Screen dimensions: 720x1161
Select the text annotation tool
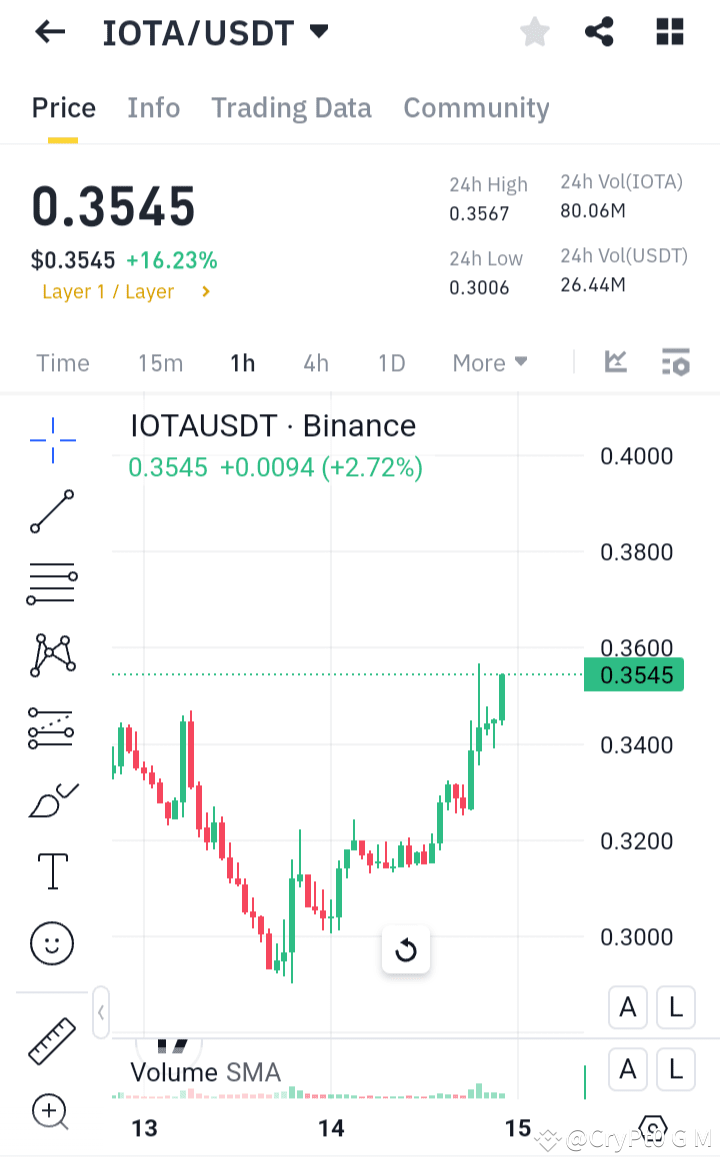pyautogui.click(x=50, y=871)
